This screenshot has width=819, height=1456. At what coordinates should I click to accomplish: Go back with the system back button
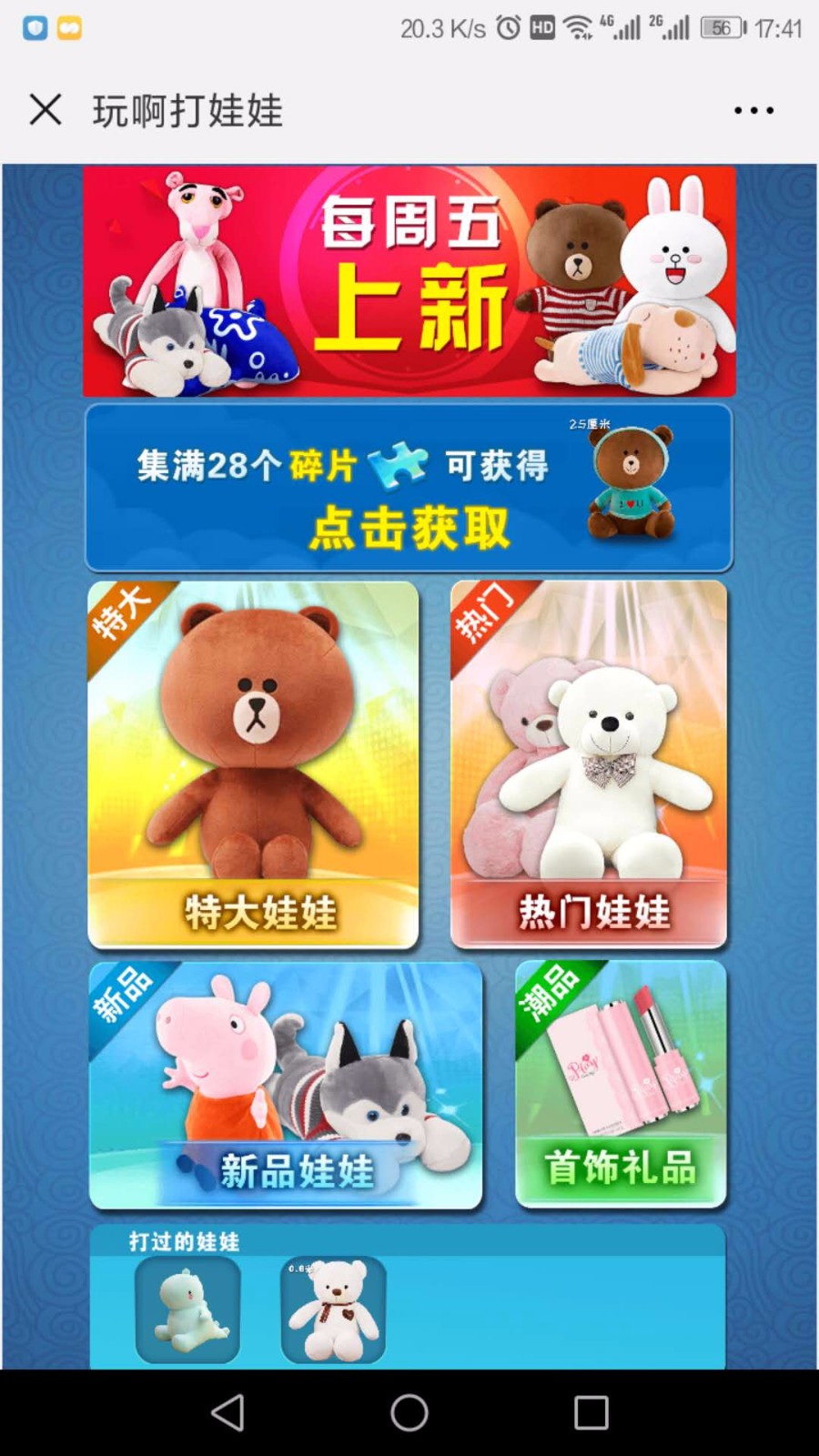(227, 1412)
